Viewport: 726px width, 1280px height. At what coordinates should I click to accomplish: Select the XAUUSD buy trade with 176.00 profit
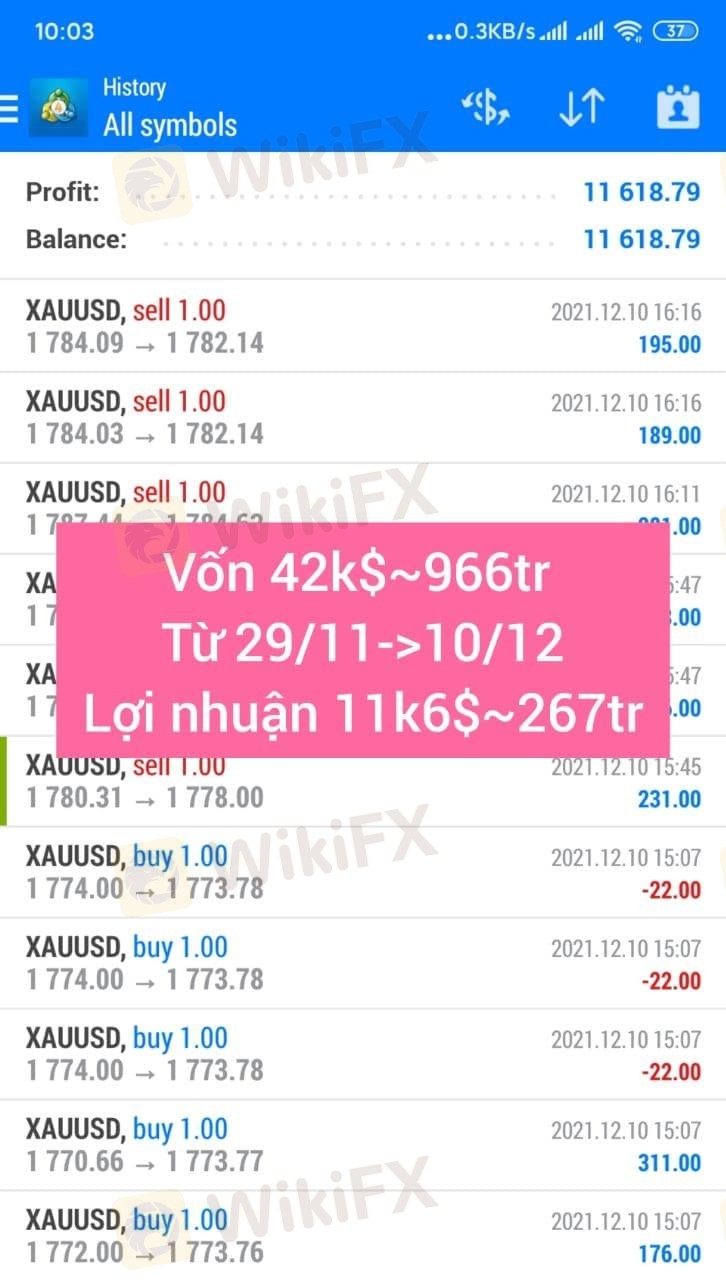point(363,1236)
